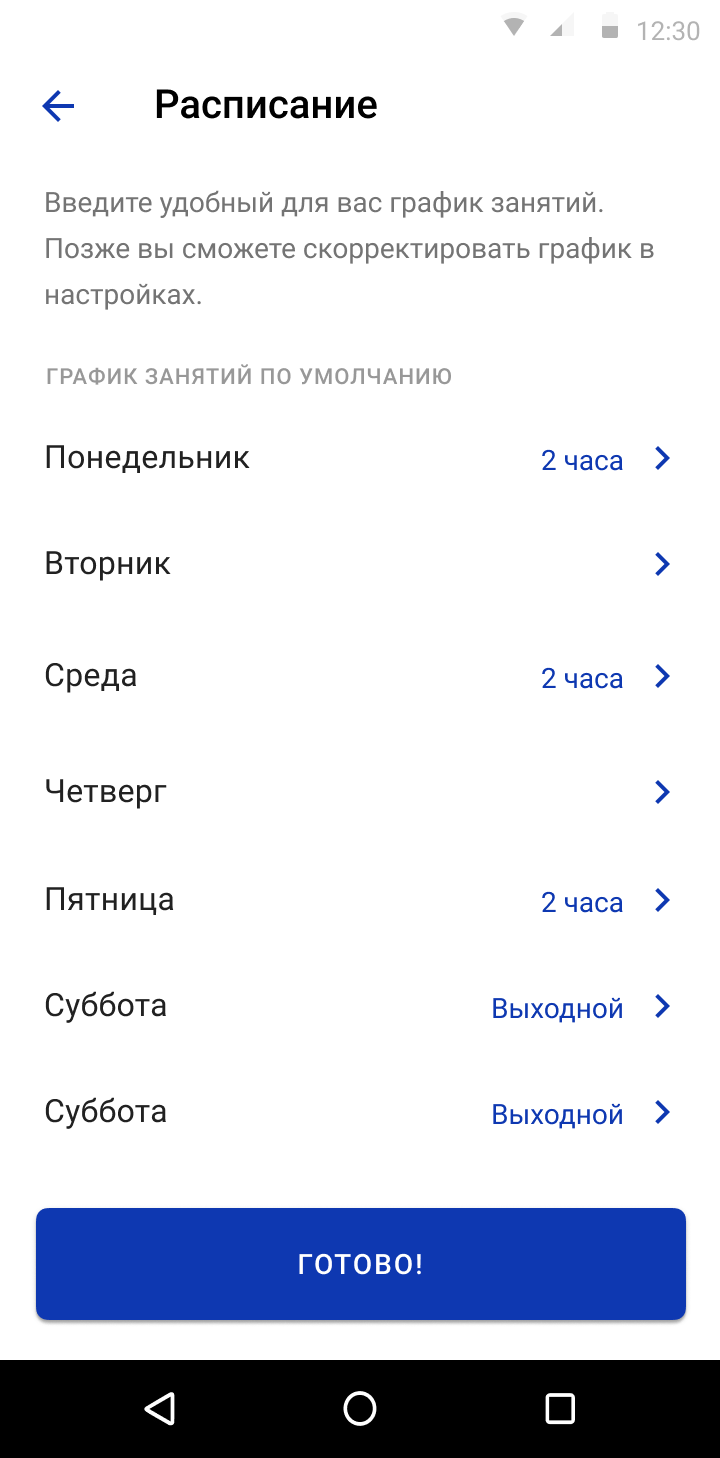Choose hours for Четверг
This screenshot has height=1458, width=720.
[358, 792]
